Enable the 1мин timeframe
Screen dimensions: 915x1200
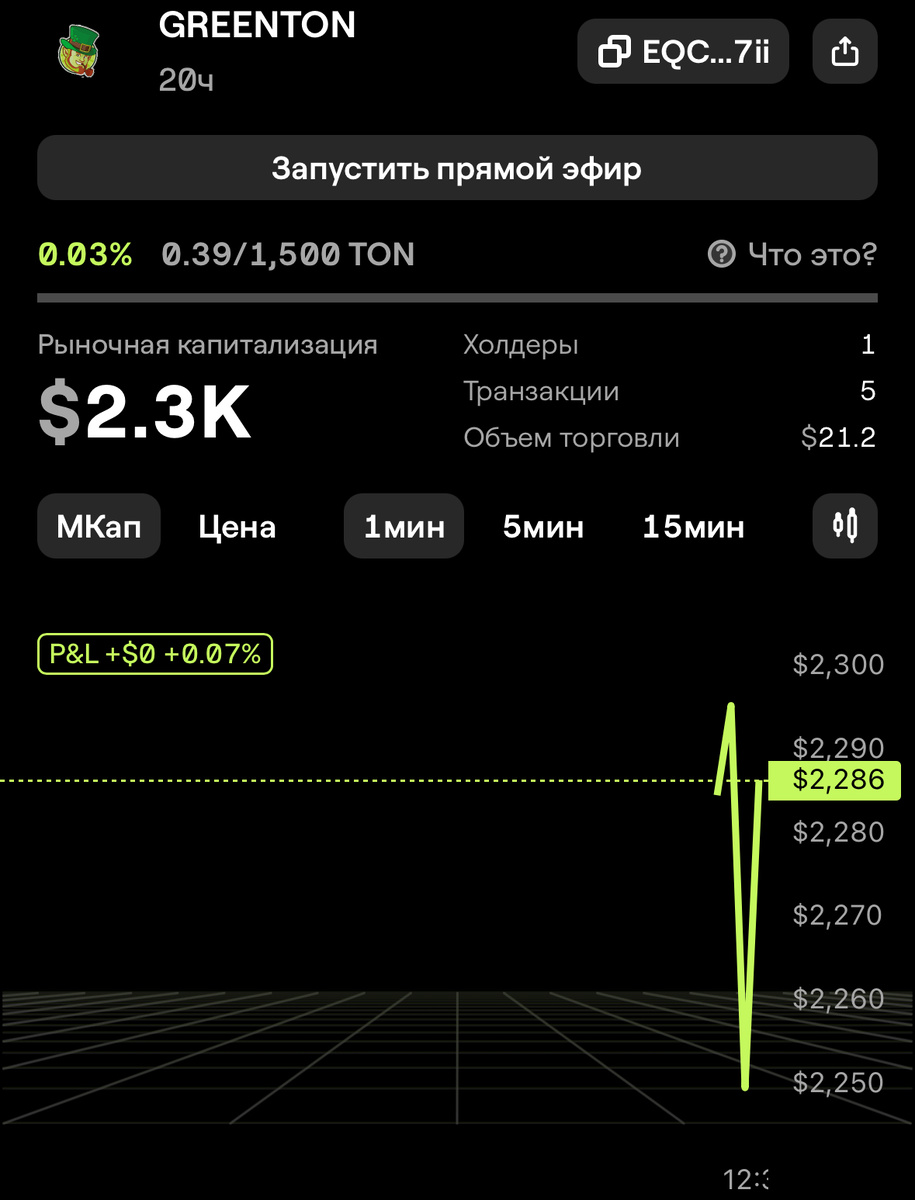tap(403, 526)
